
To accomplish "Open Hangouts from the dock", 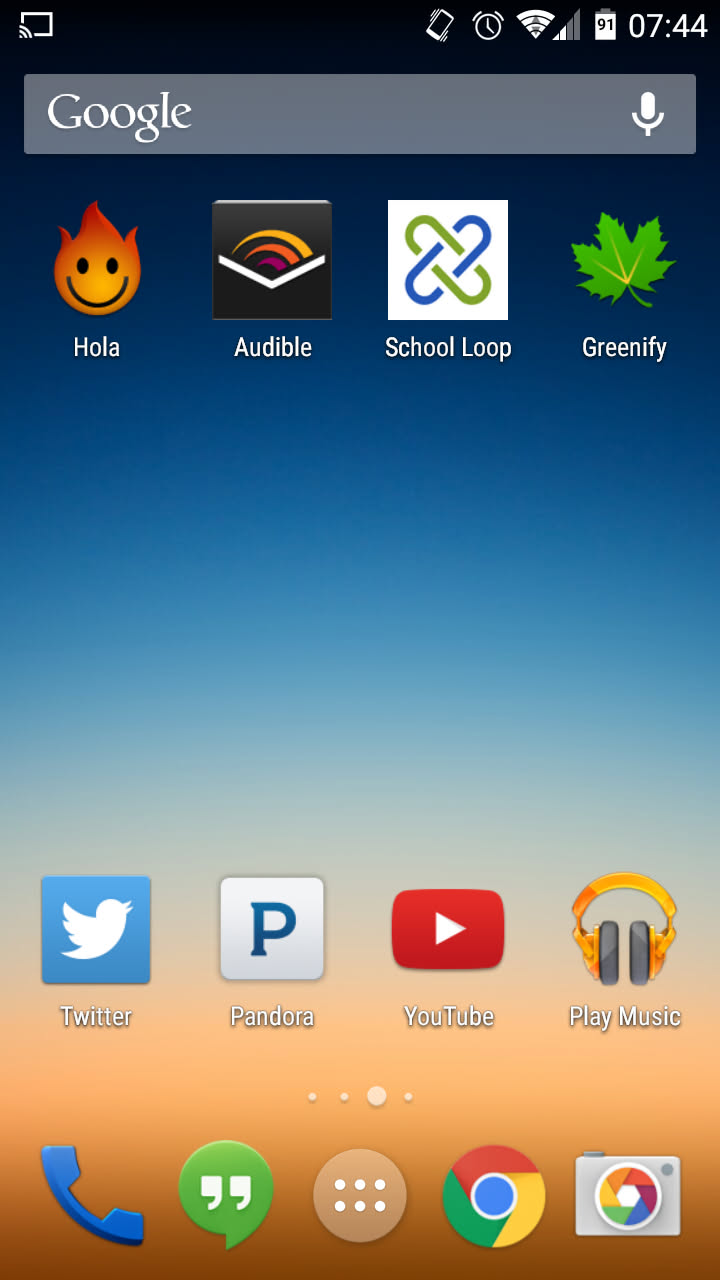I will 226,1194.
